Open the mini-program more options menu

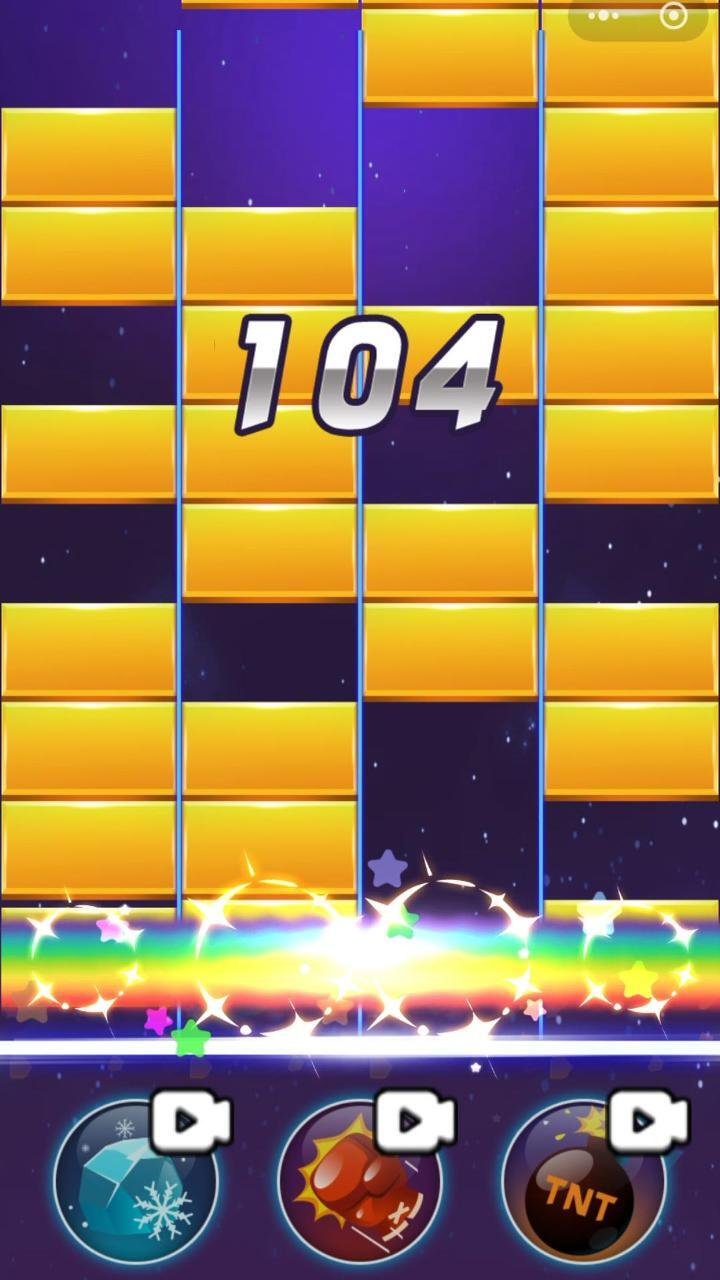click(x=603, y=17)
